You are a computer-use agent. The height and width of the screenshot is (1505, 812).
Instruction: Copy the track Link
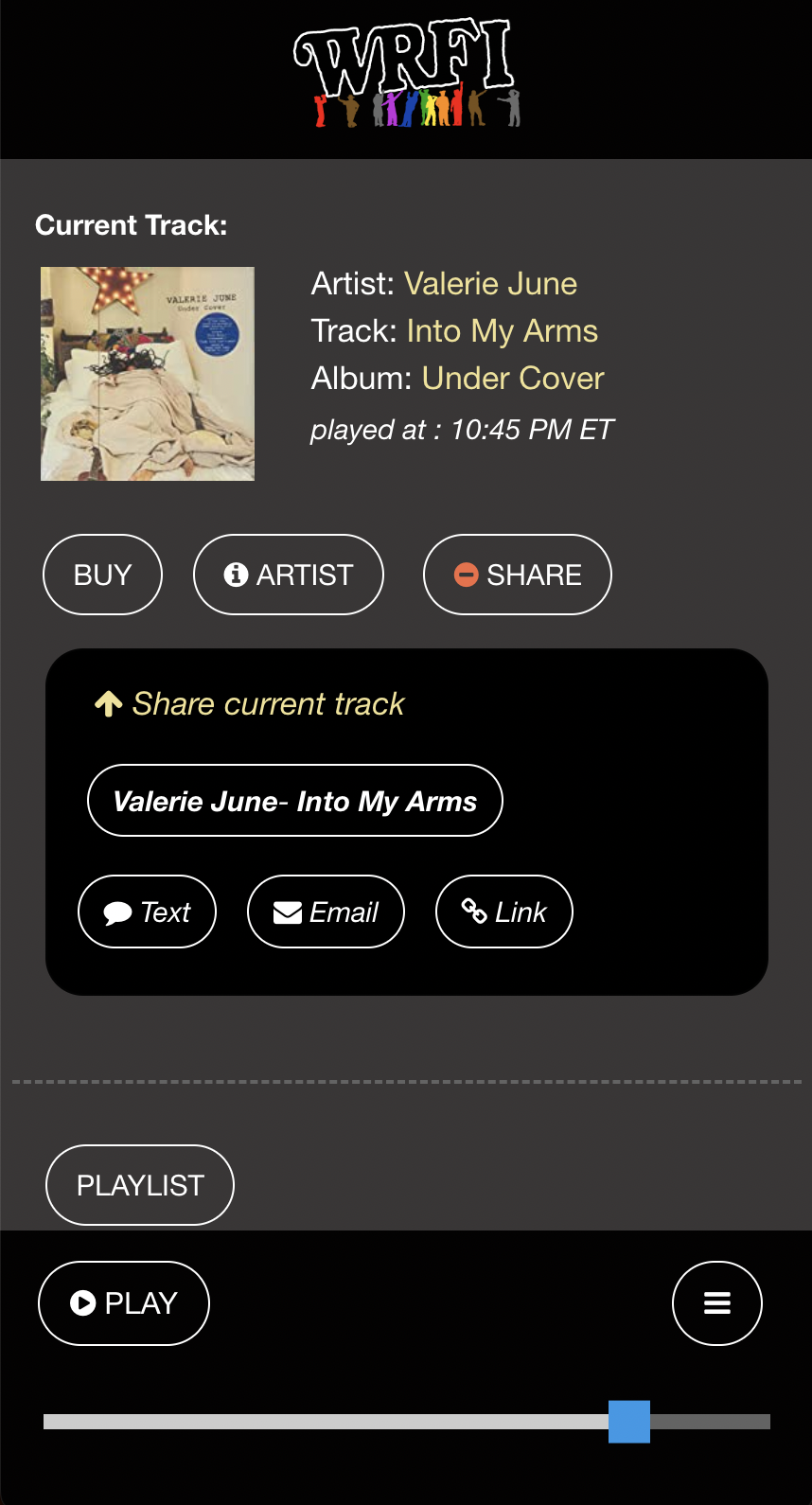(503, 912)
